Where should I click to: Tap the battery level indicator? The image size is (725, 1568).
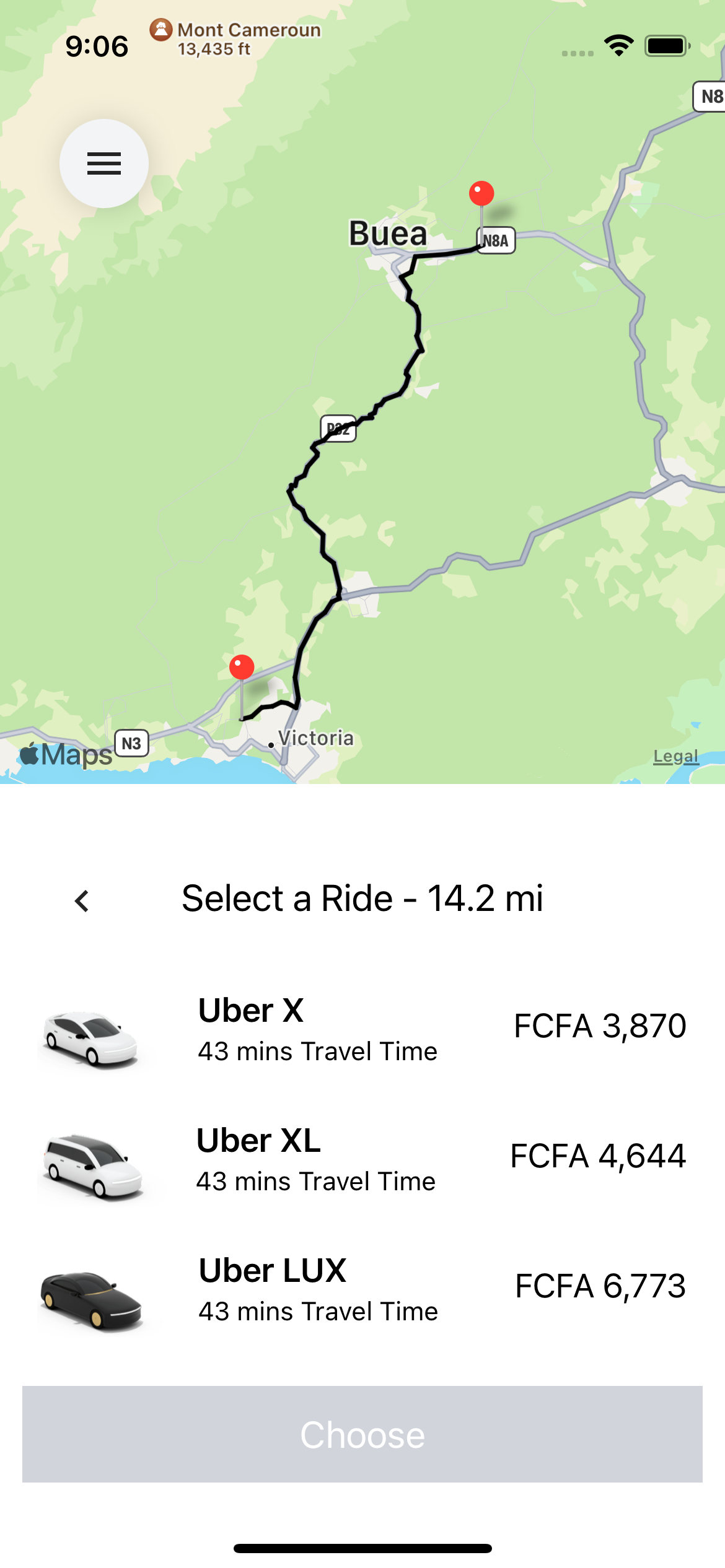click(666, 45)
